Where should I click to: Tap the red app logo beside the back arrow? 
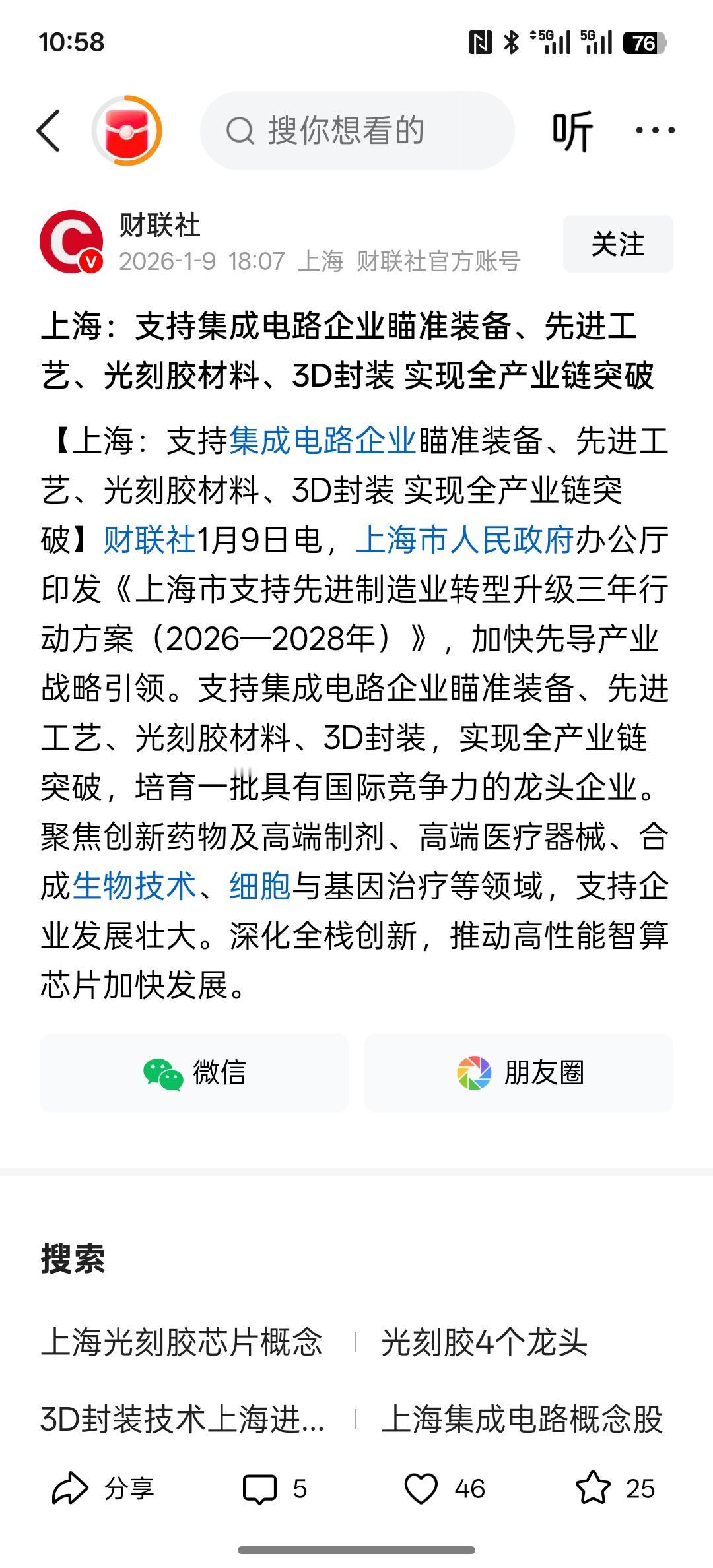(x=127, y=130)
